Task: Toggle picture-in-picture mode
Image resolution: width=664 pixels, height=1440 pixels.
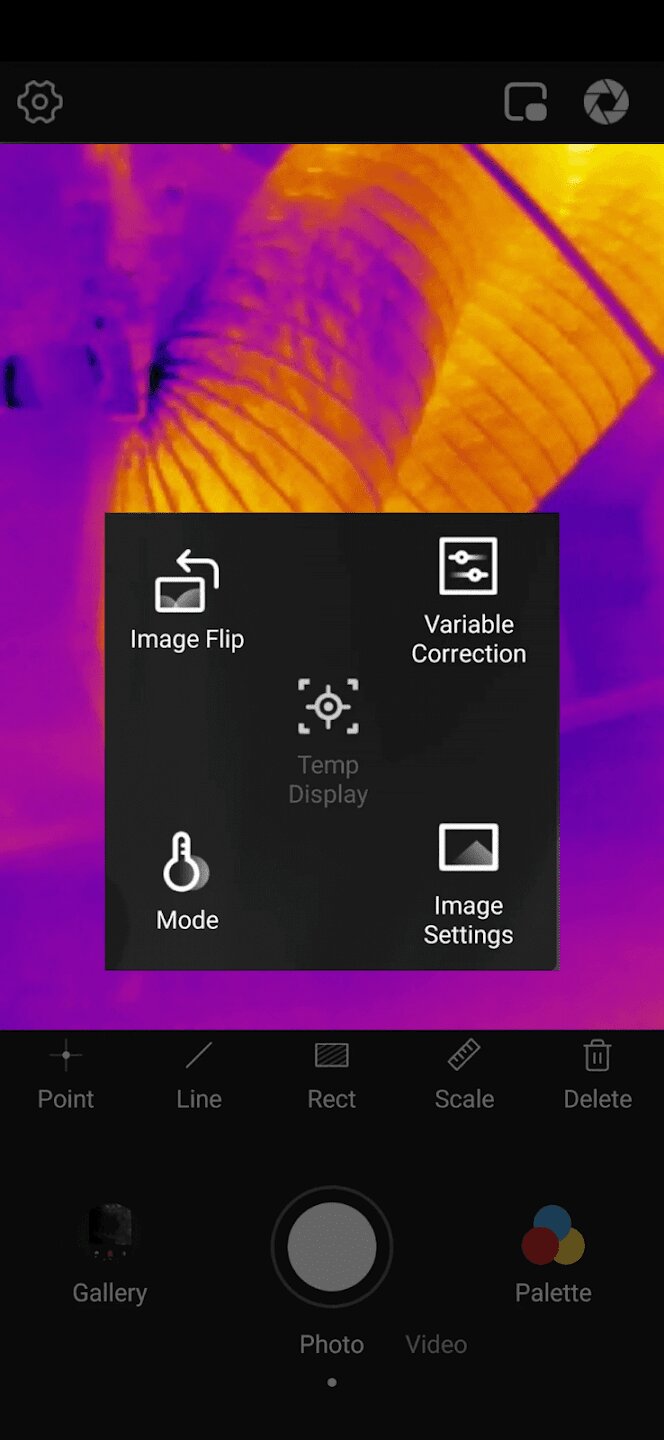Action: (526, 102)
